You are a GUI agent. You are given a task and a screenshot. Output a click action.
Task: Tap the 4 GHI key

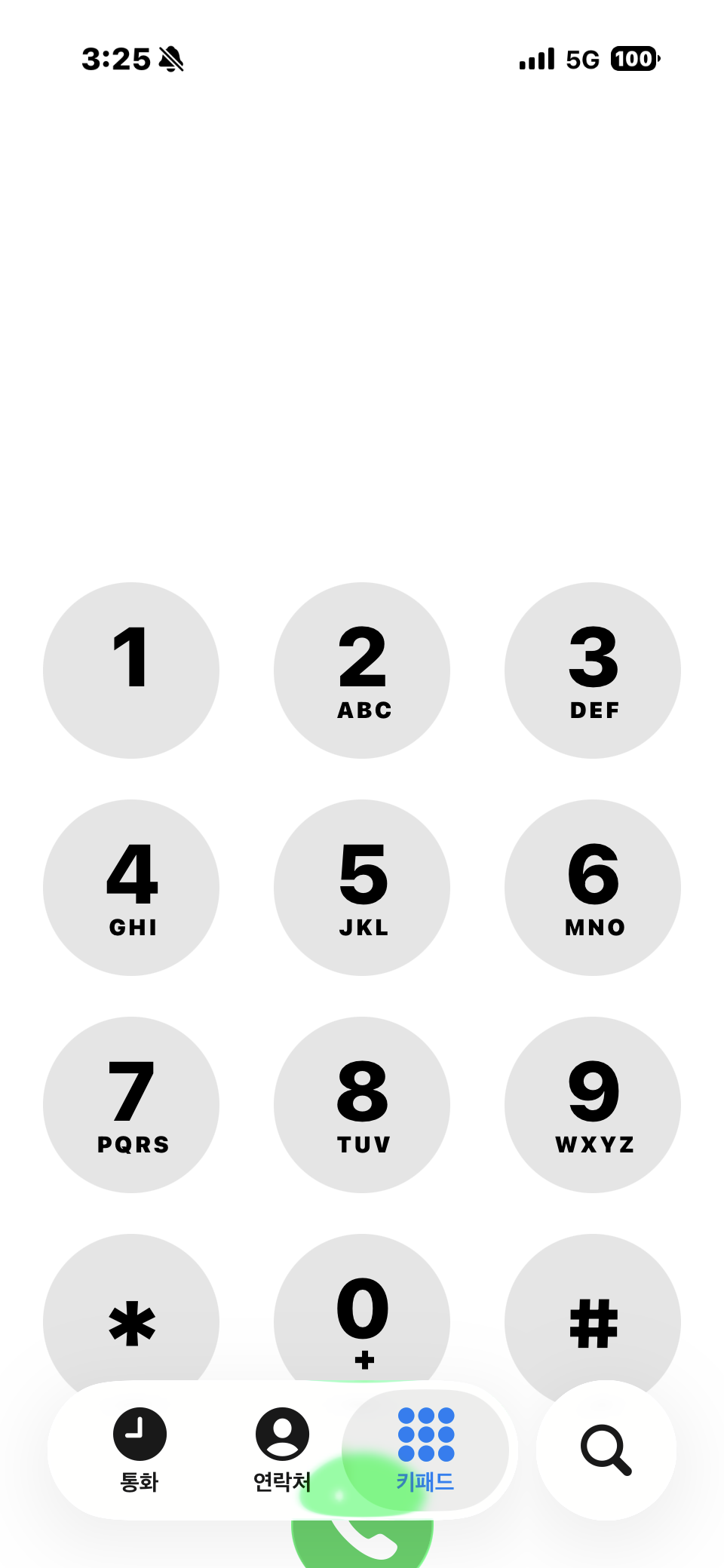(x=131, y=887)
